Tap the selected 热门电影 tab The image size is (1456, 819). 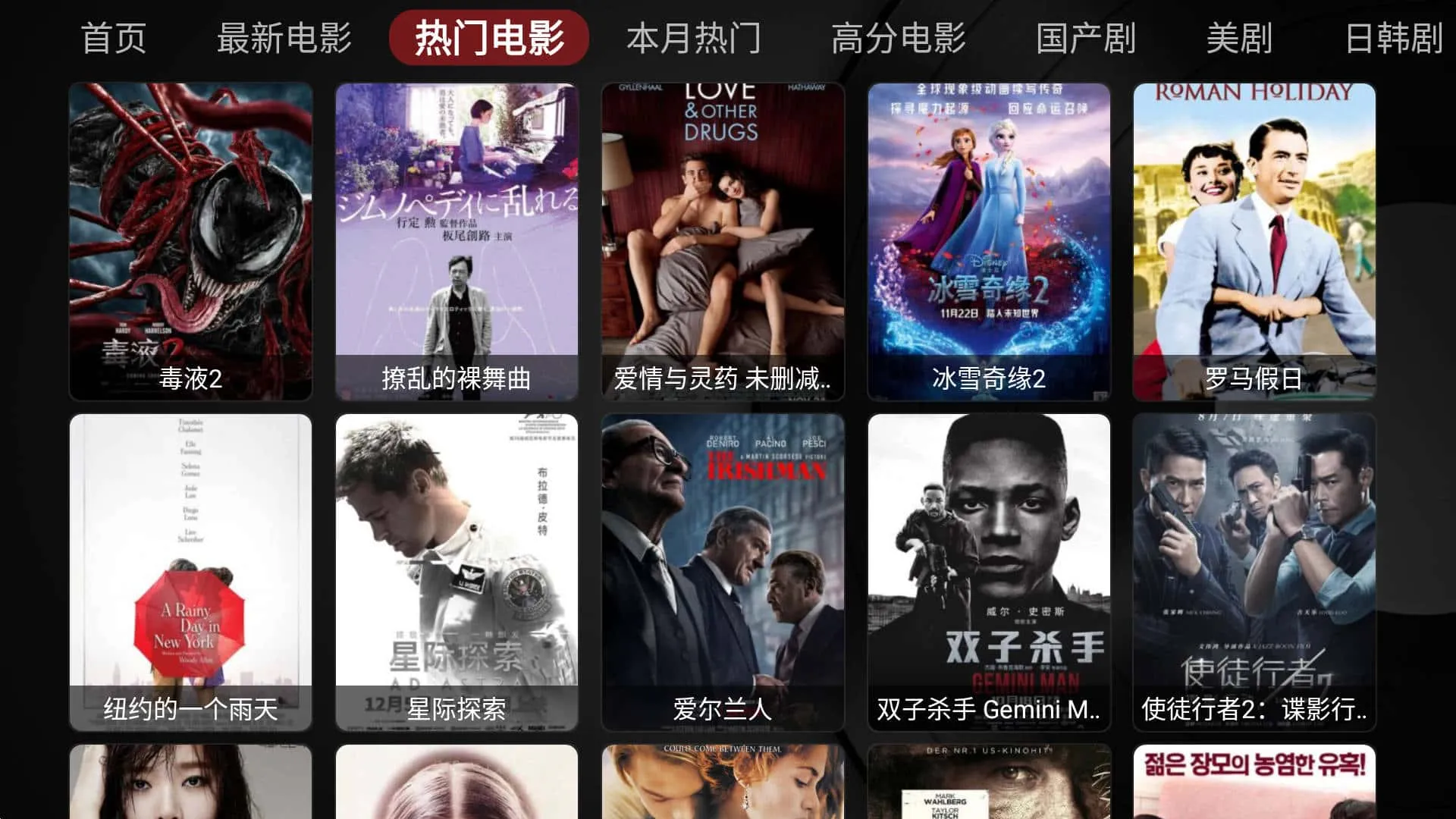489,38
